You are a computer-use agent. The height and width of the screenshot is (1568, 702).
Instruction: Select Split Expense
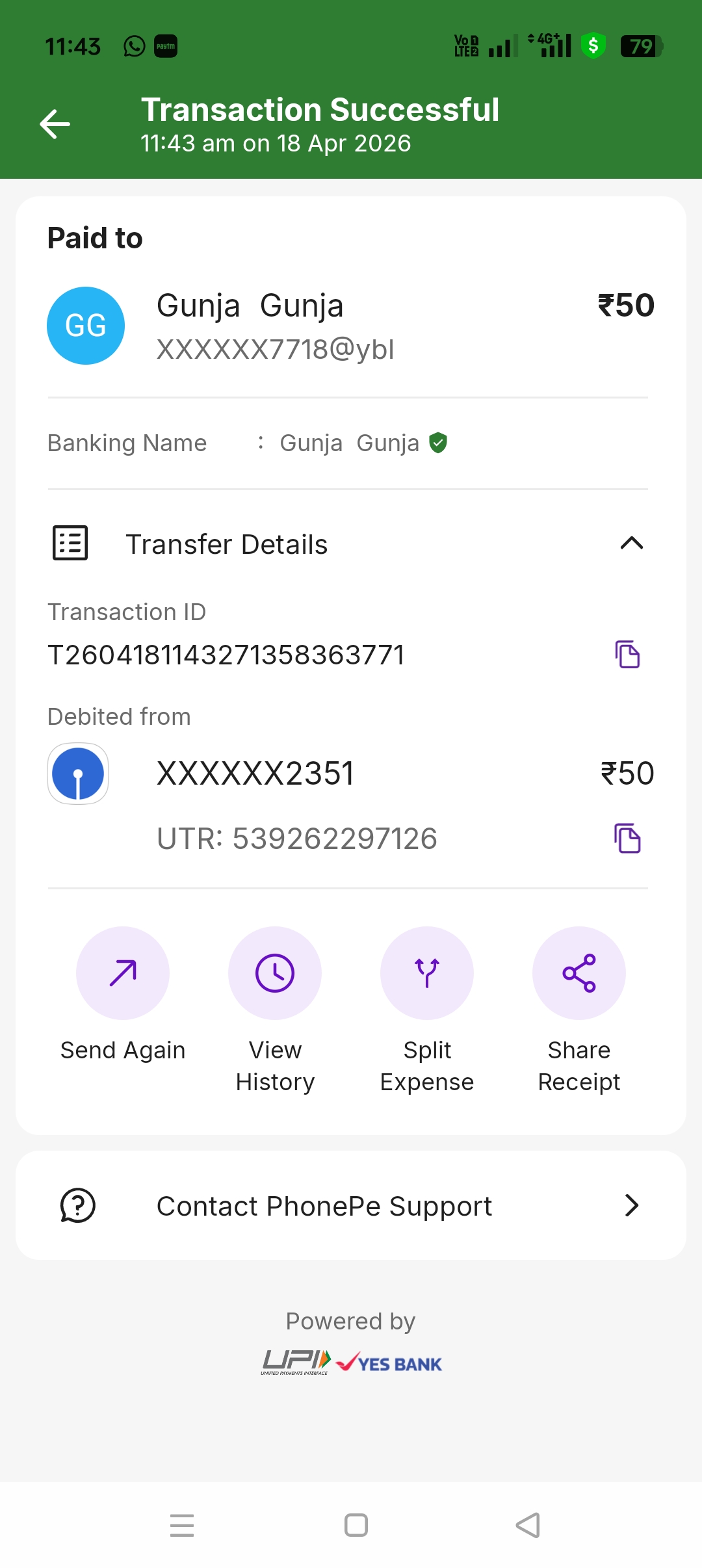click(427, 973)
